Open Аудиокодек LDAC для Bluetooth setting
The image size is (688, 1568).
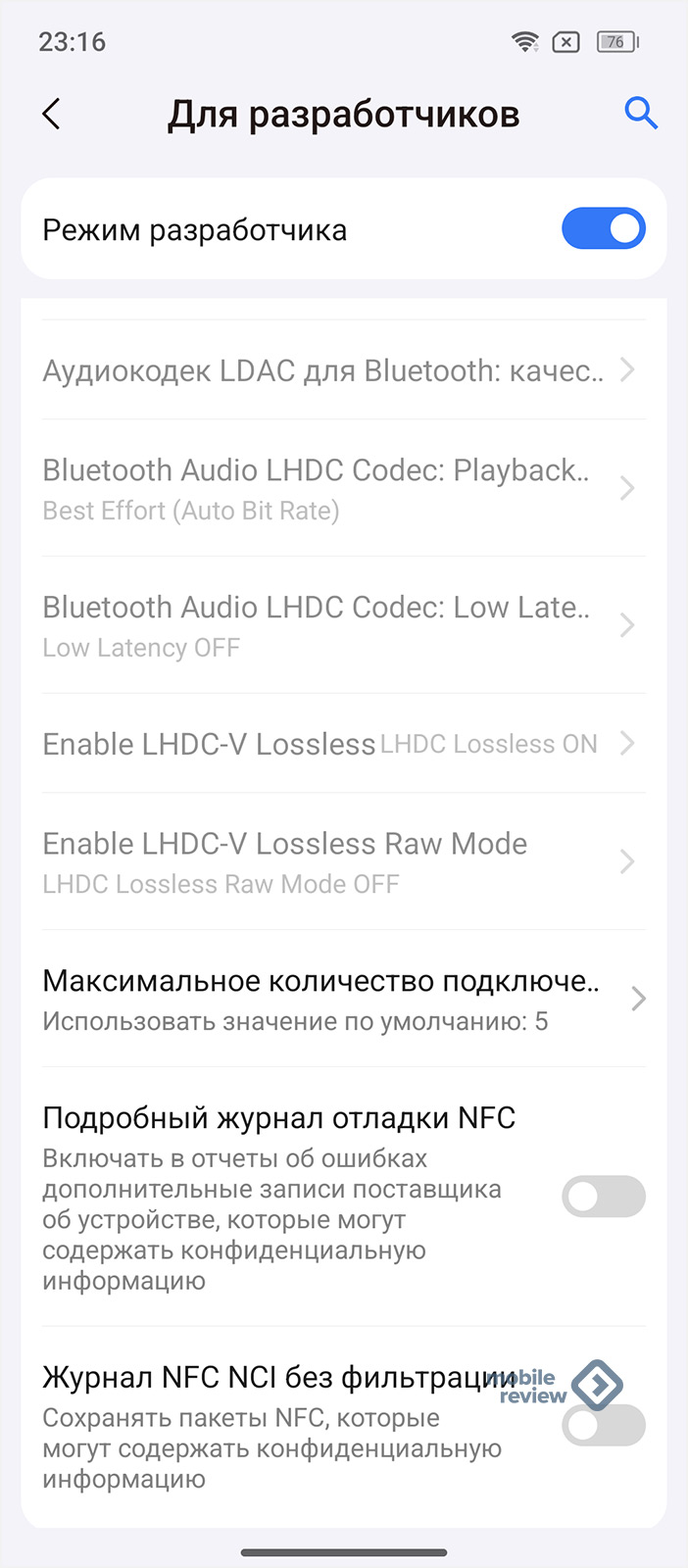(x=344, y=370)
